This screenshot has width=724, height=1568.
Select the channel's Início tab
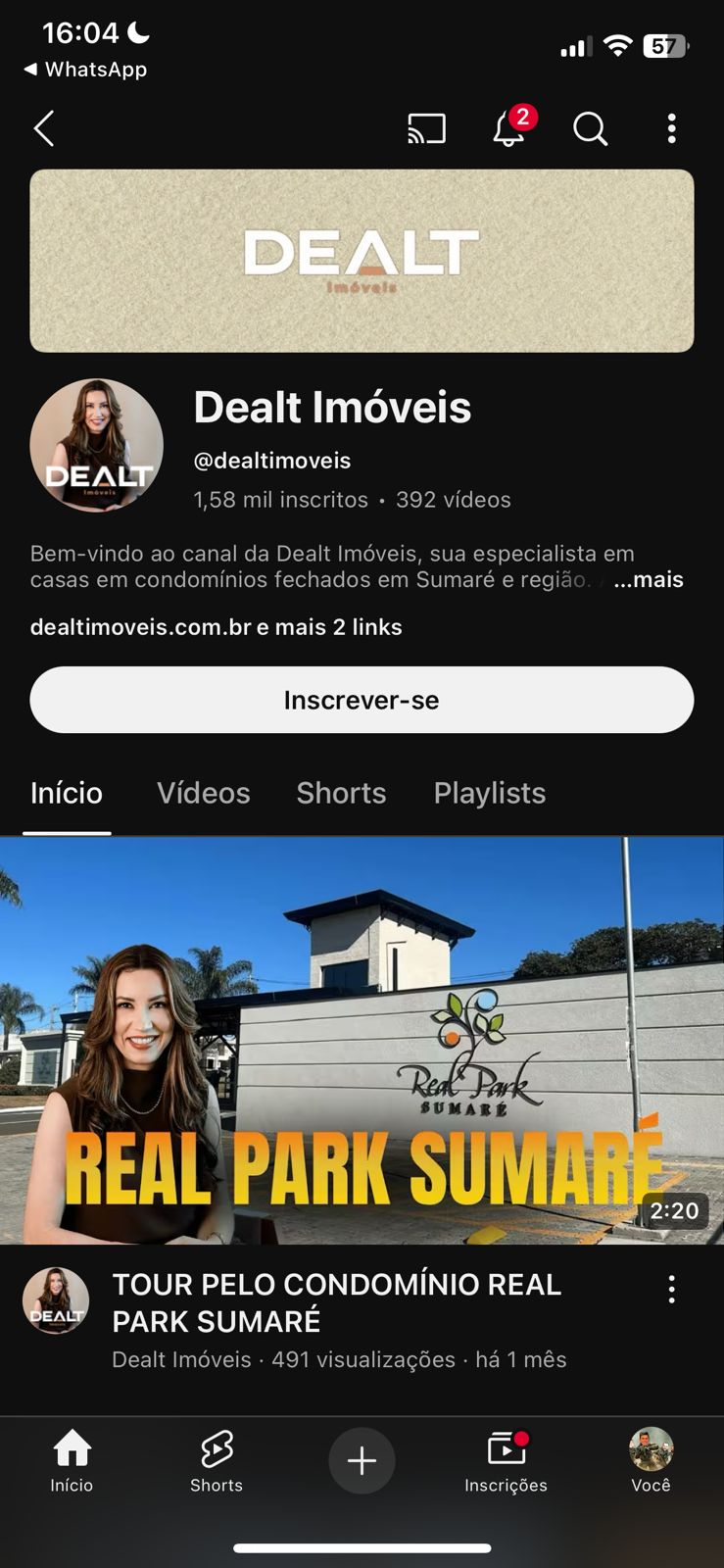point(67,793)
